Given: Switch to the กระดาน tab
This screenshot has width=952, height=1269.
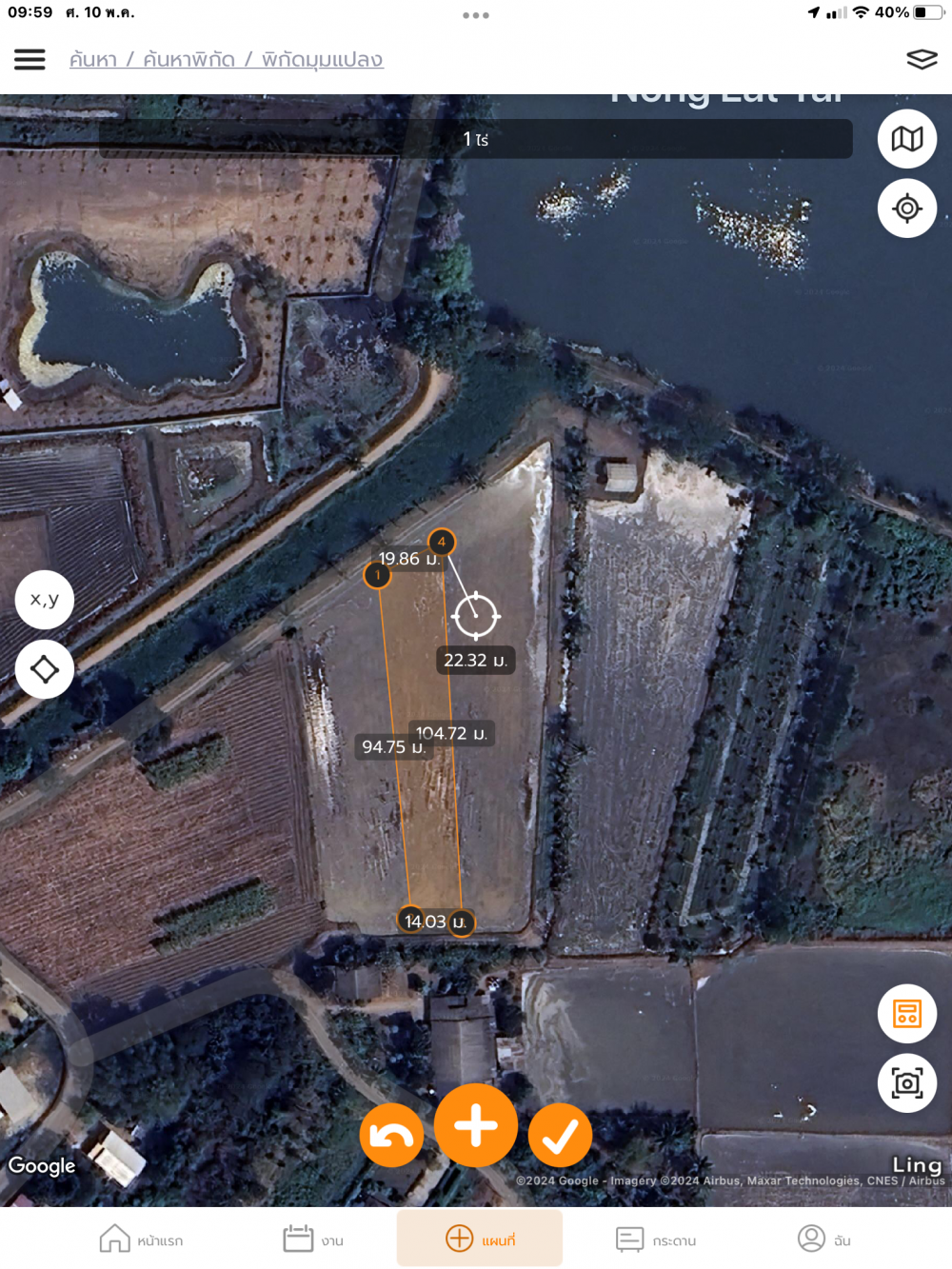Looking at the screenshot, I should click(x=656, y=1239).
